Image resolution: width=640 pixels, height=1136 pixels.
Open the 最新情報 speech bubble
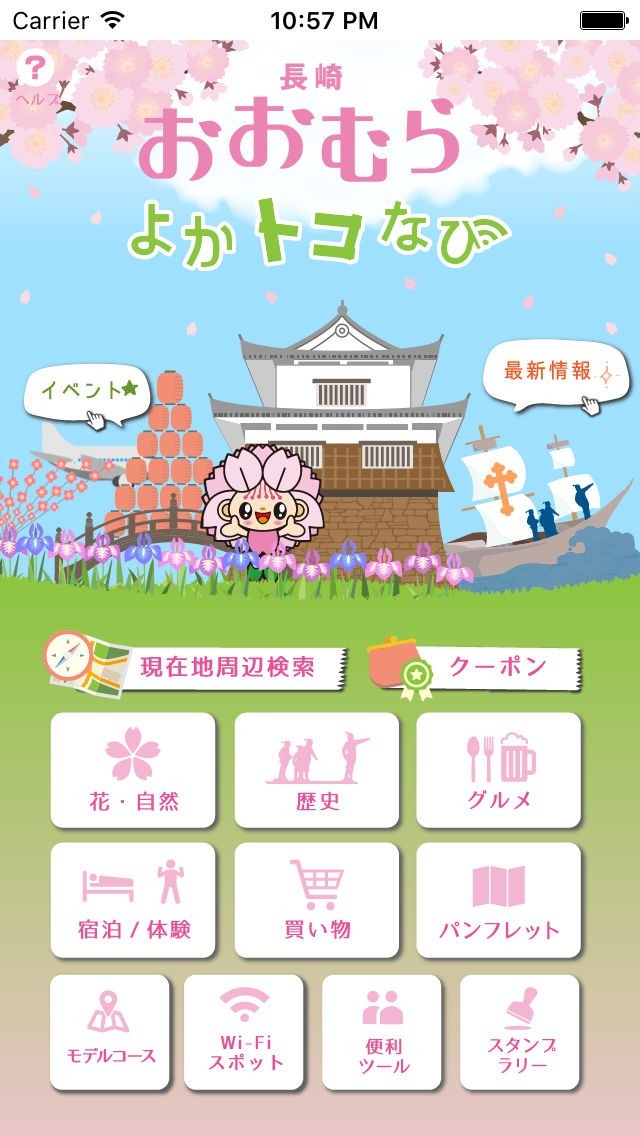pyautogui.click(x=556, y=374)
